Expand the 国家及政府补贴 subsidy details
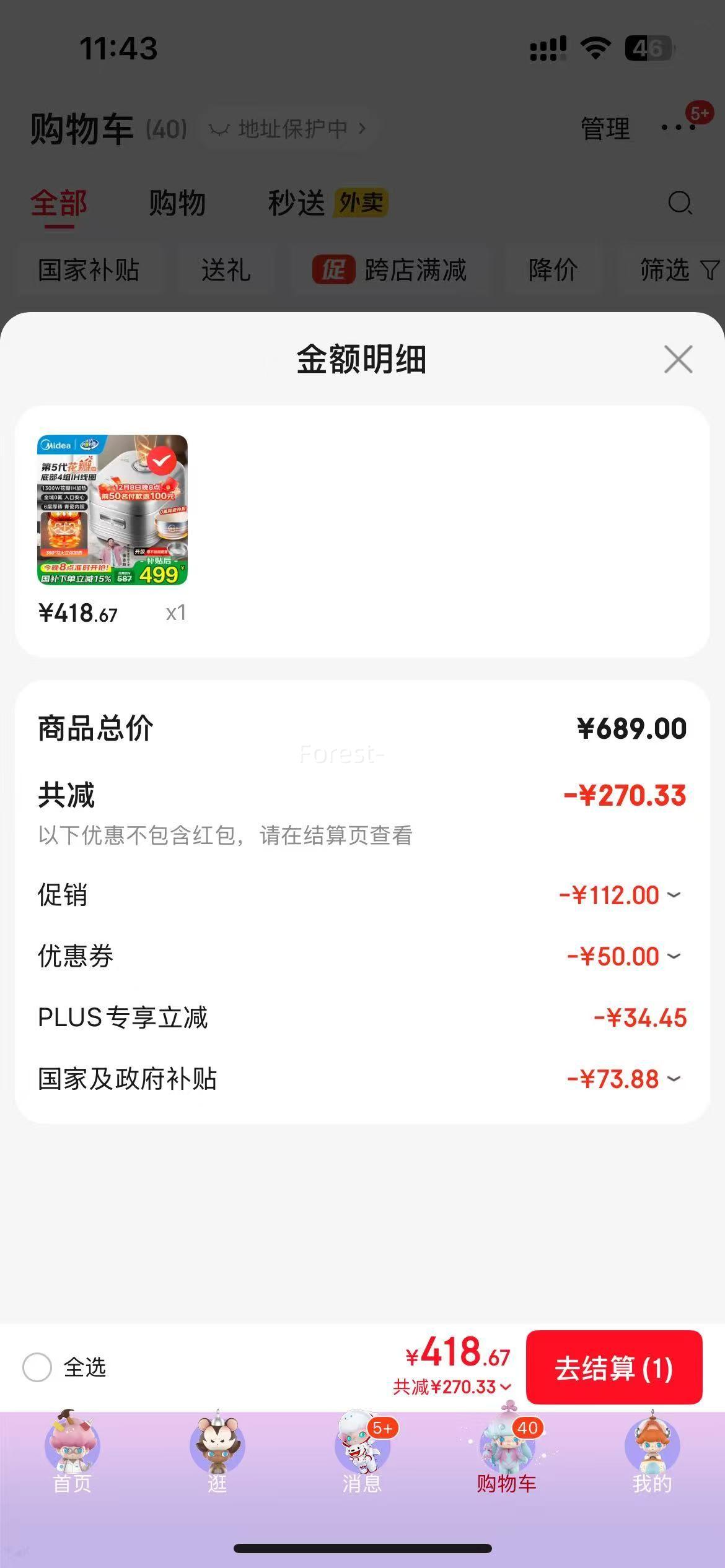 tap(673, 1078)
